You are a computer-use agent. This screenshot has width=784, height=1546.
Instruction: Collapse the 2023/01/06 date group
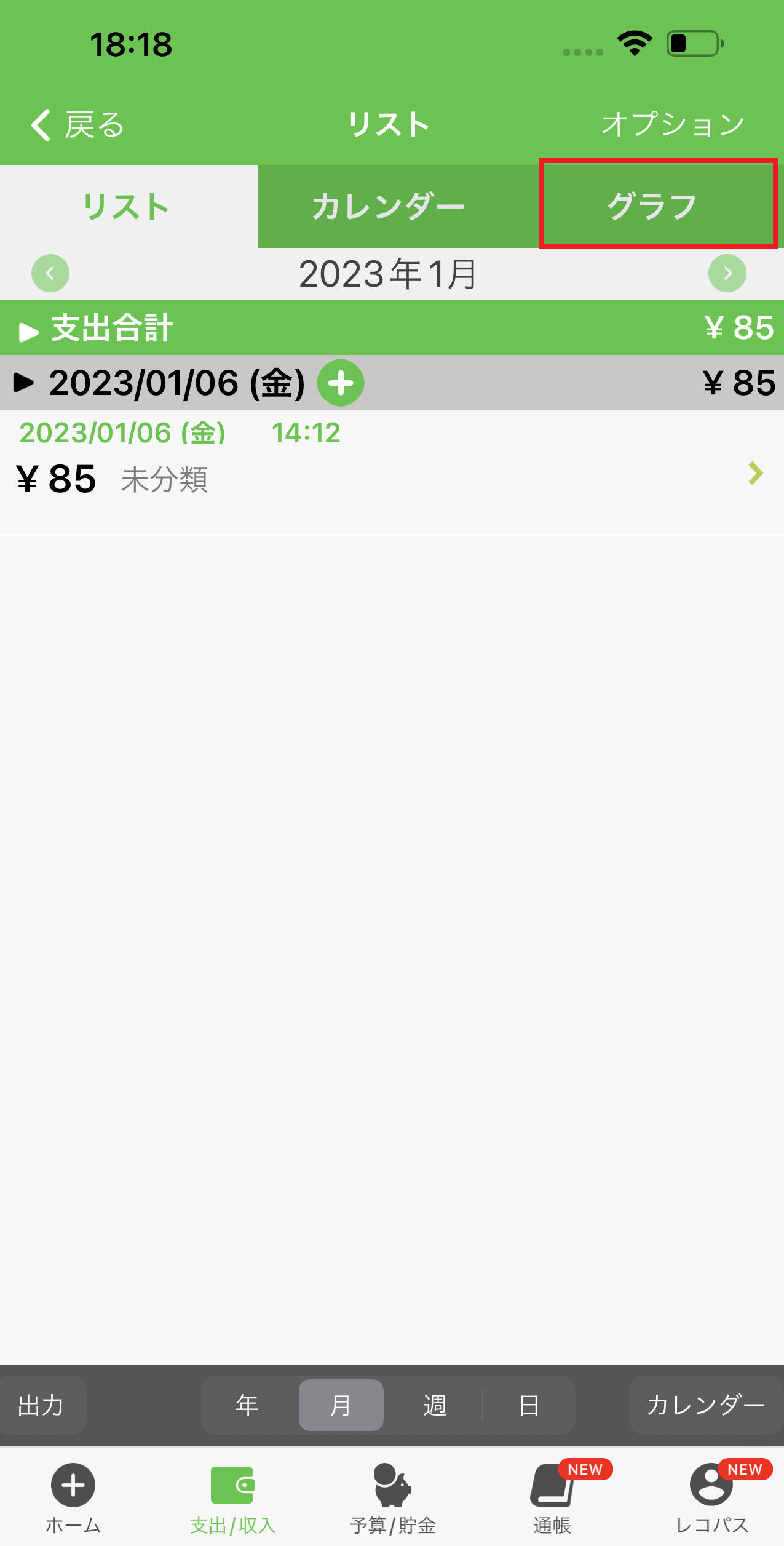[x=25, y=383]
